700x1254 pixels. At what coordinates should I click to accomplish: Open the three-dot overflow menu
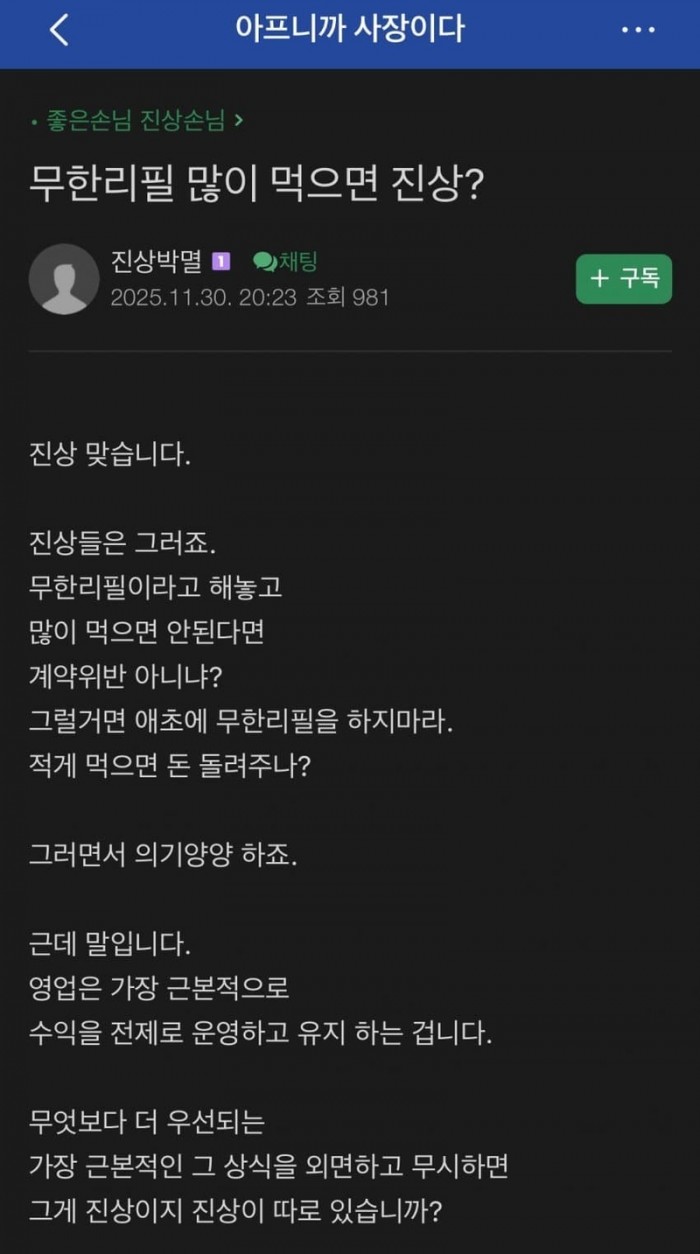[638, 31]
